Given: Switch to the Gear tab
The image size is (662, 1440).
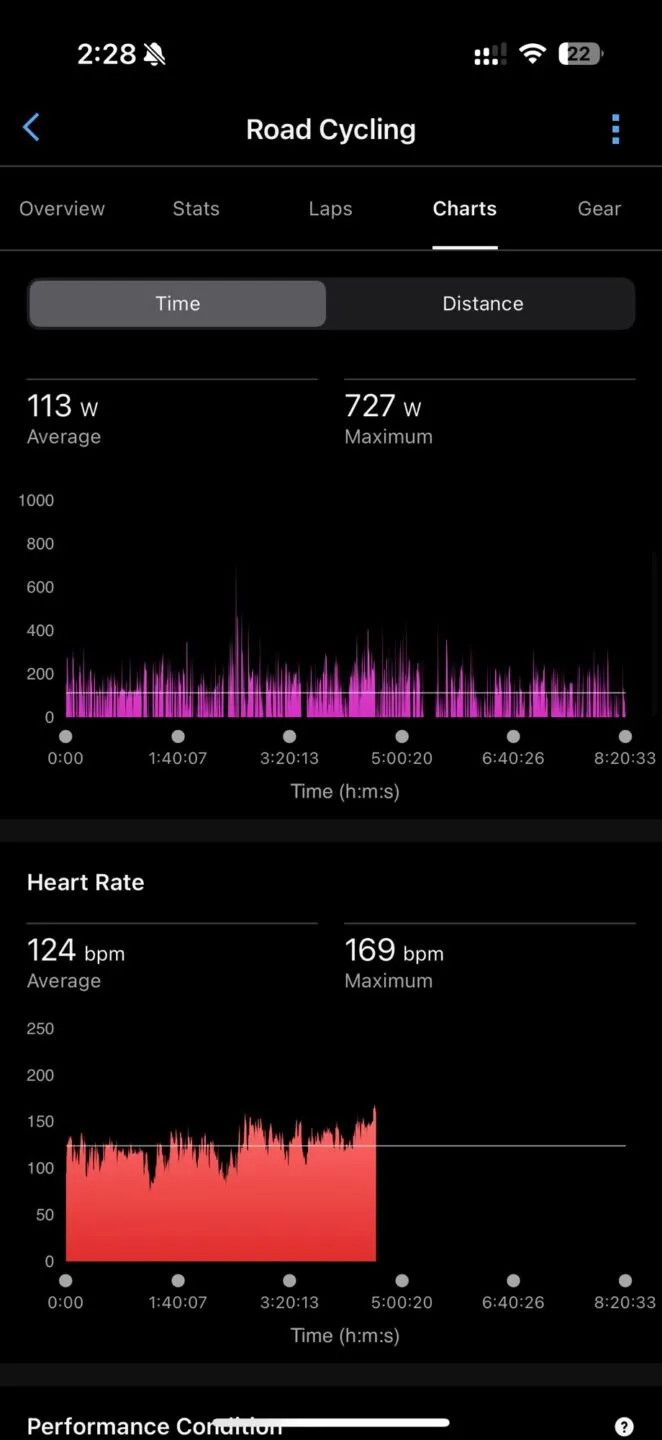Looking at the screenshot, I should click(x=599, y=209).
